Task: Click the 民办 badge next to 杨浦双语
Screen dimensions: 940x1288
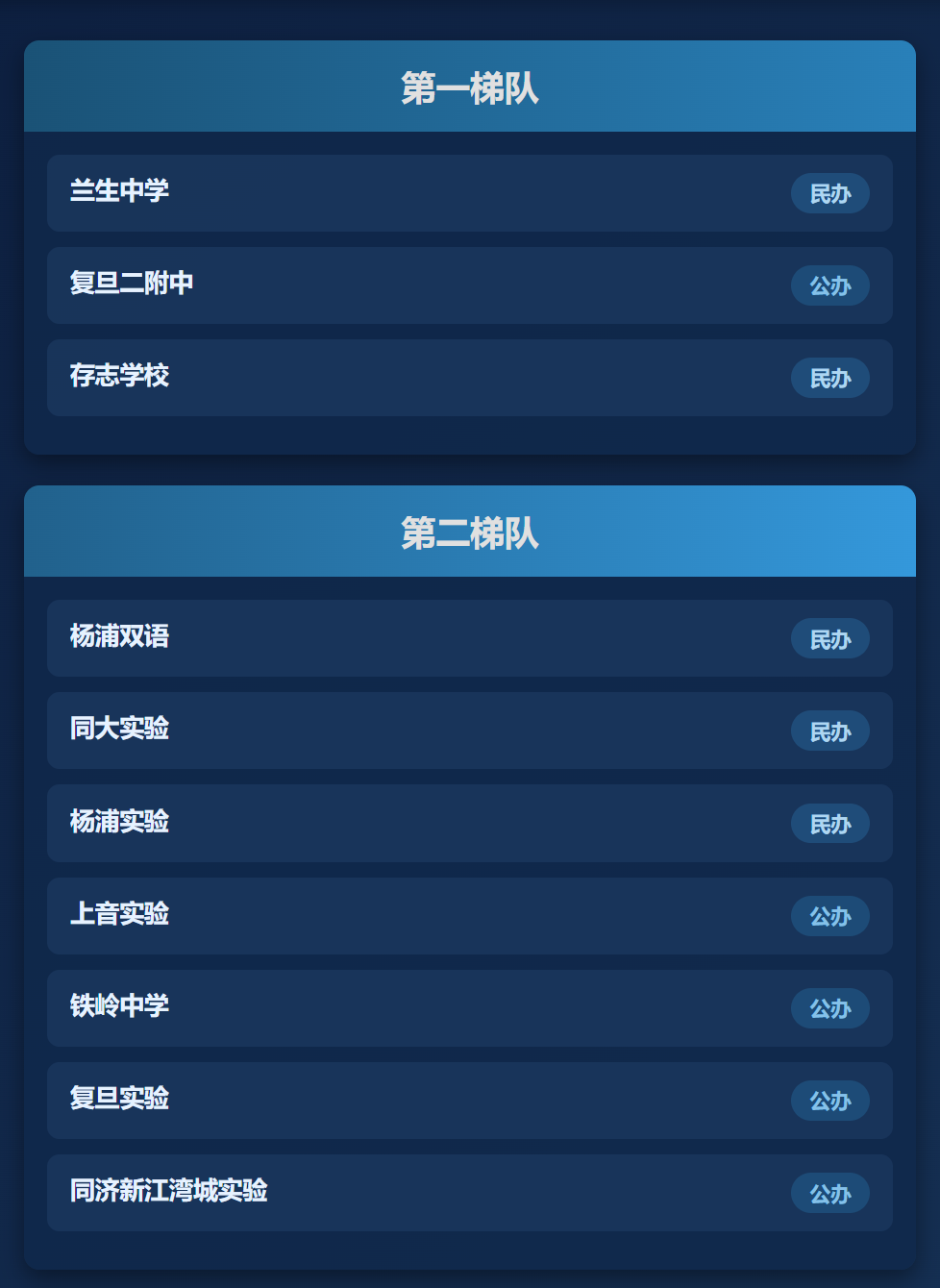Action: click(x=829, y=638)
